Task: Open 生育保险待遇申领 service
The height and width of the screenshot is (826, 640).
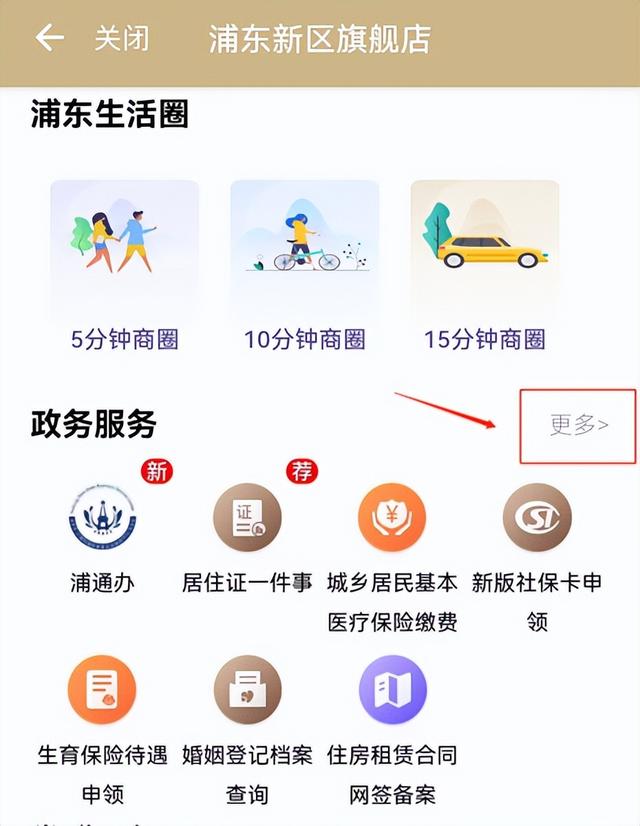Action: 102,691
